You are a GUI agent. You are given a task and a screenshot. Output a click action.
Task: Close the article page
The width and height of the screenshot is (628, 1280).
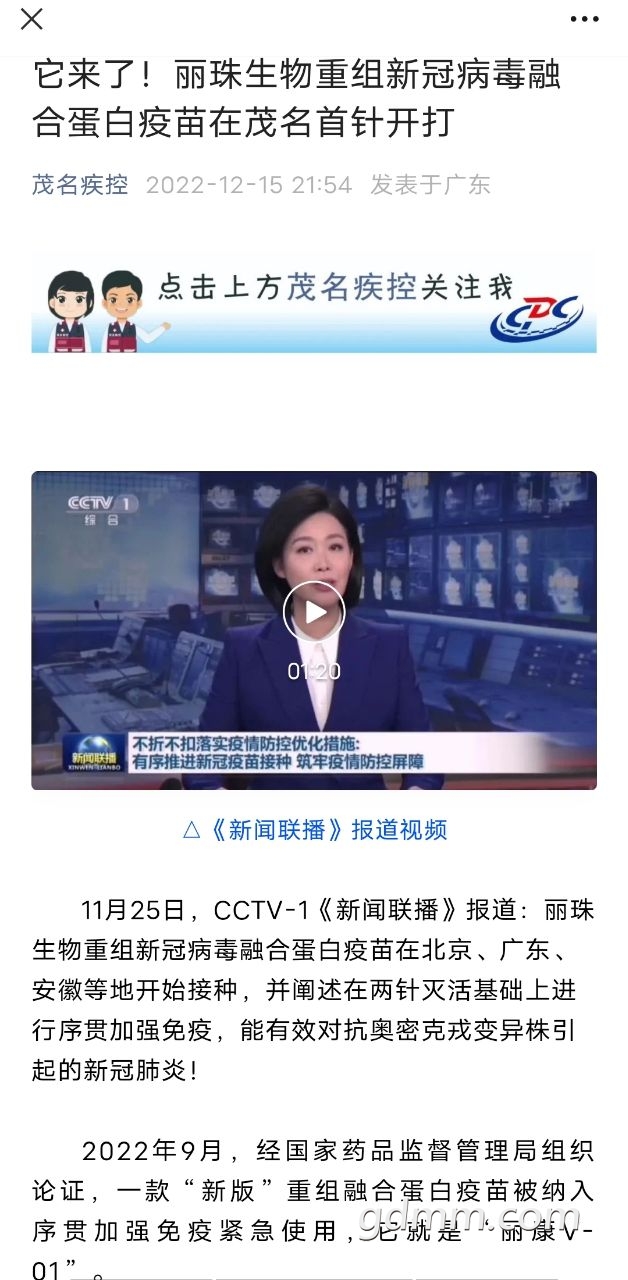point(32,19)
